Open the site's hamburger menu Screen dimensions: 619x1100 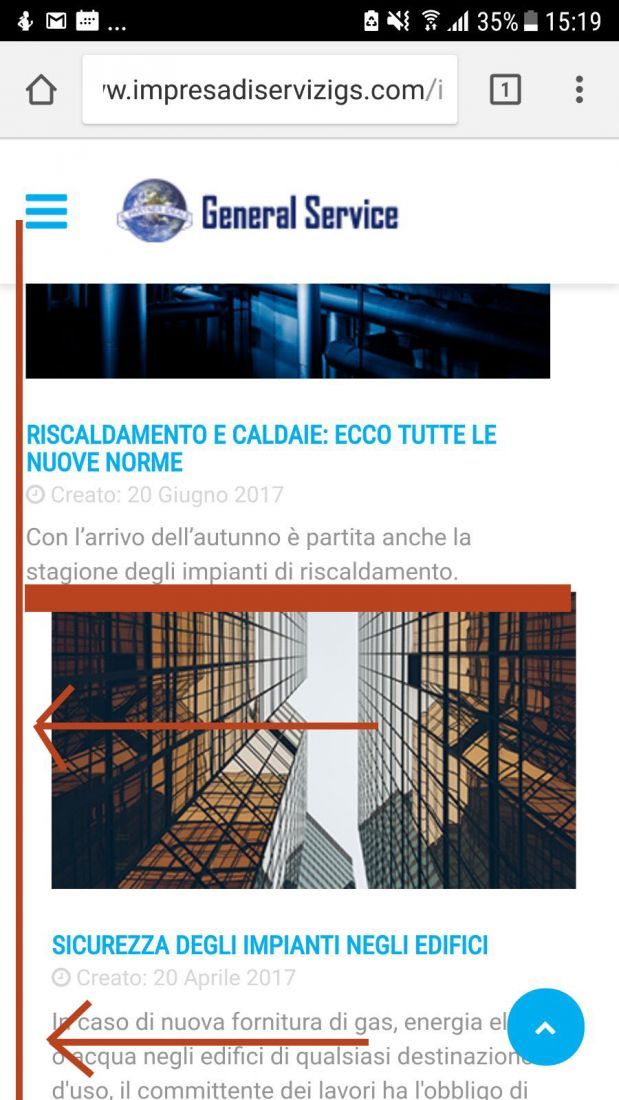pyautogui.click(x=46, y=211)
